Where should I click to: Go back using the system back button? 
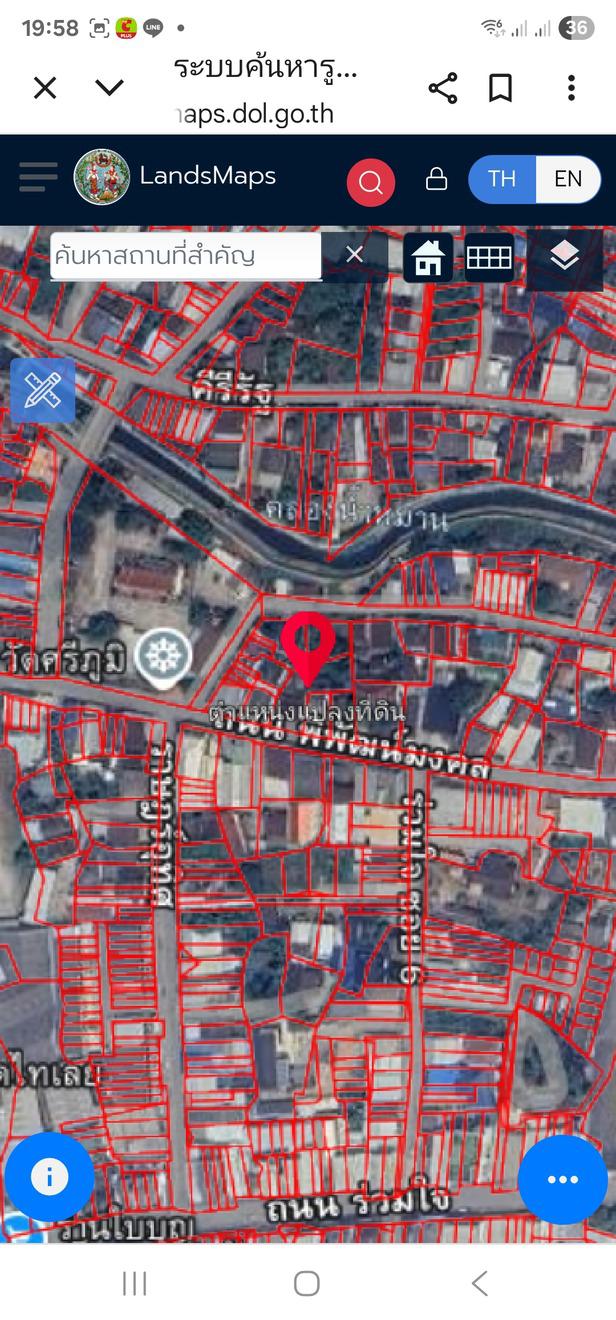[480, 1283]
